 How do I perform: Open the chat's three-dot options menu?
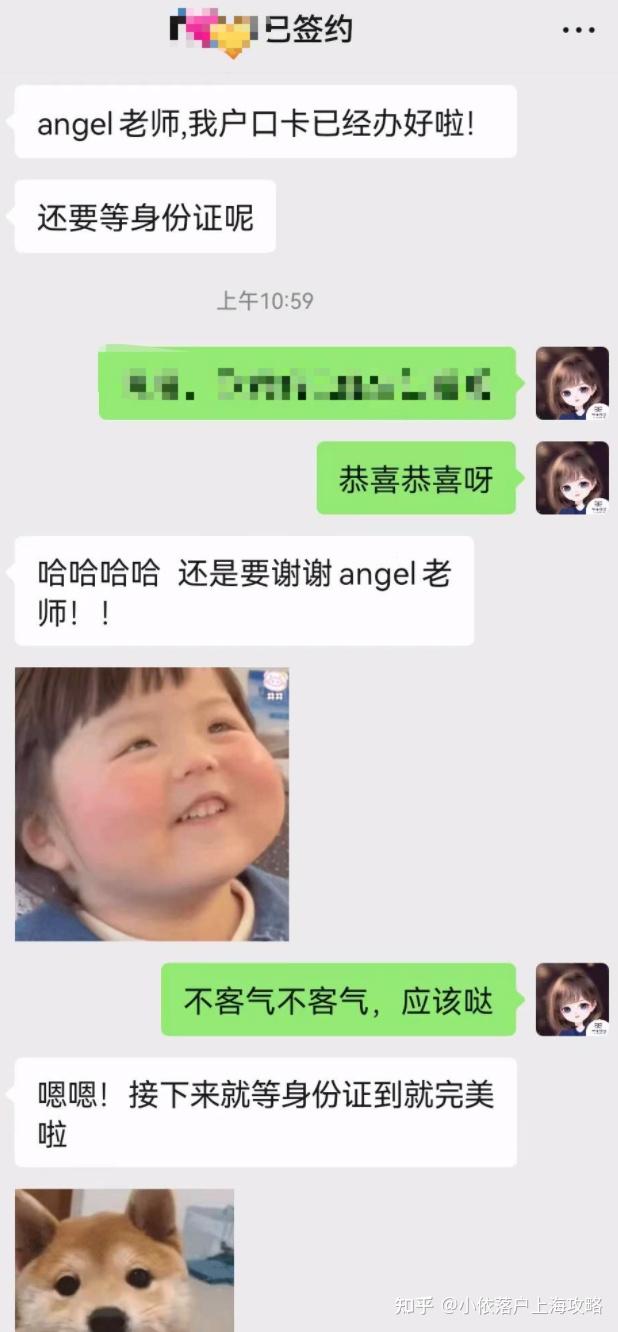point(578,31)
